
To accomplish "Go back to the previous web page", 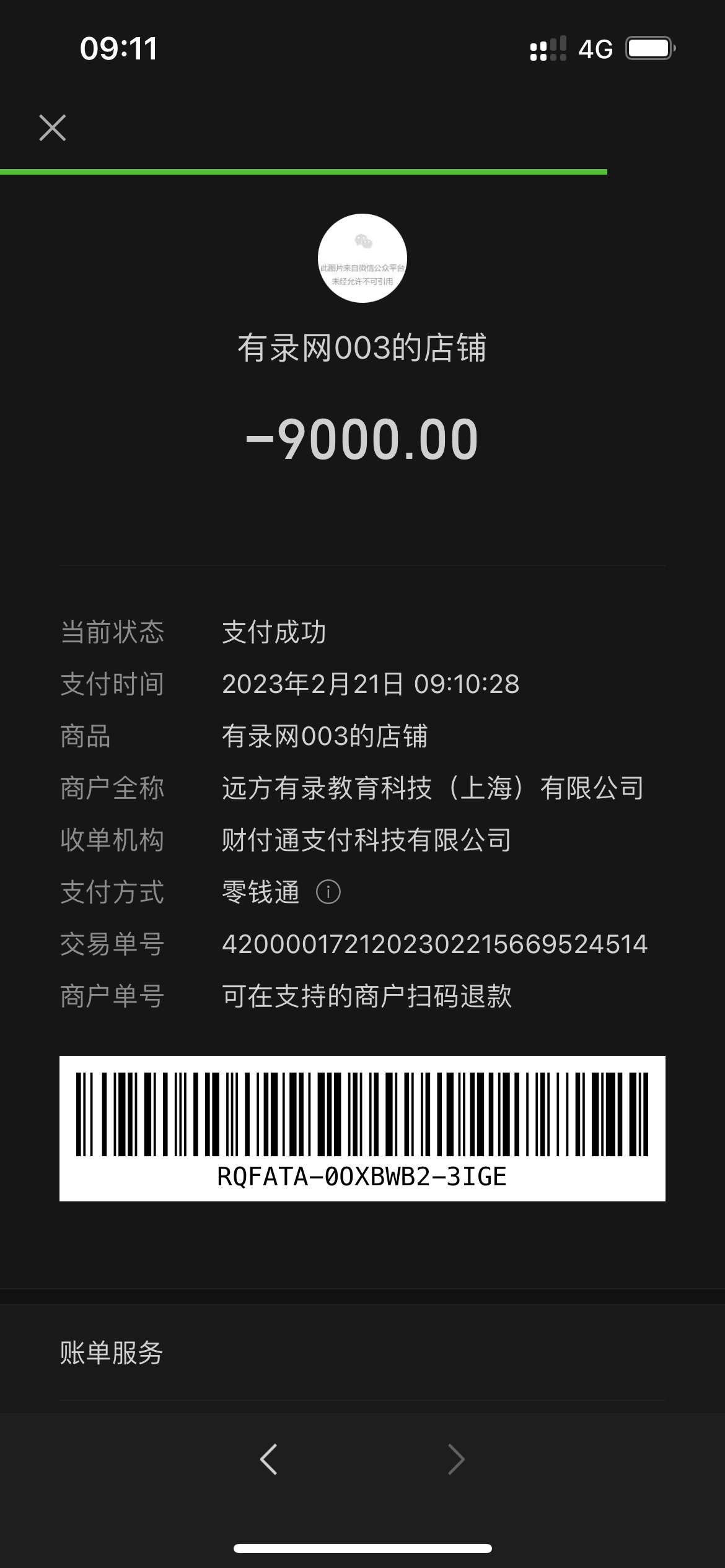I will pos(269,1459).
